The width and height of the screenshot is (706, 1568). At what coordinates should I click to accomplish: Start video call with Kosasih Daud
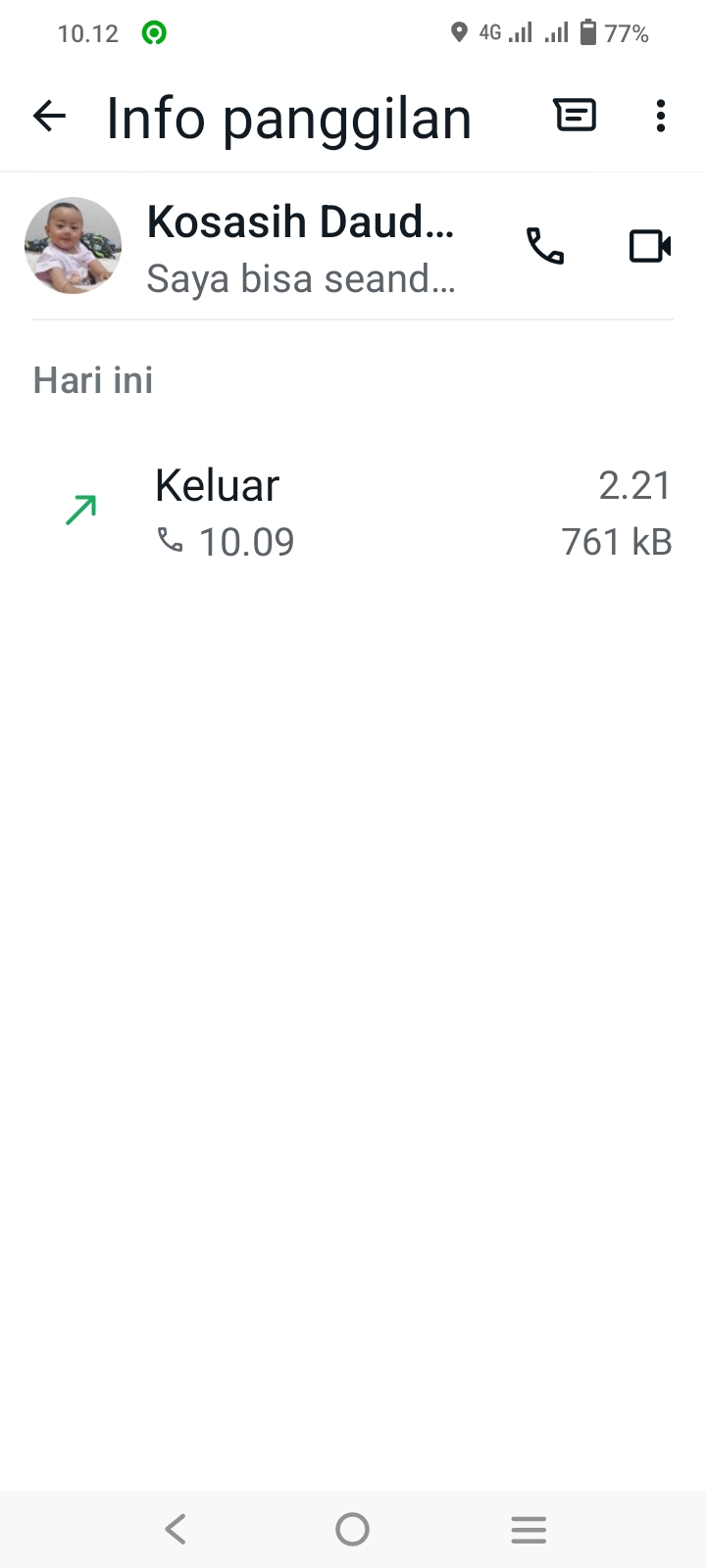649,246
